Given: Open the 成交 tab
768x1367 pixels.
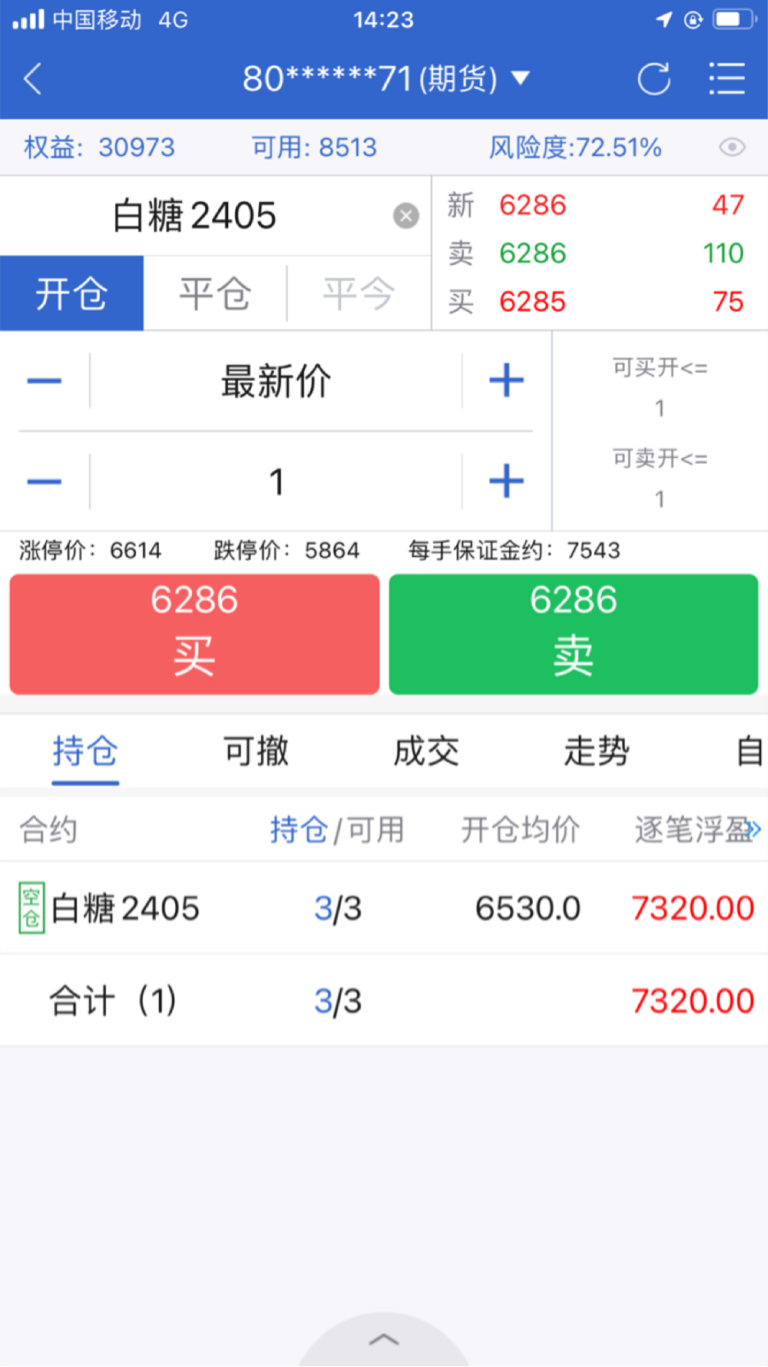Looking at the screenshot, I should (426, 751).
